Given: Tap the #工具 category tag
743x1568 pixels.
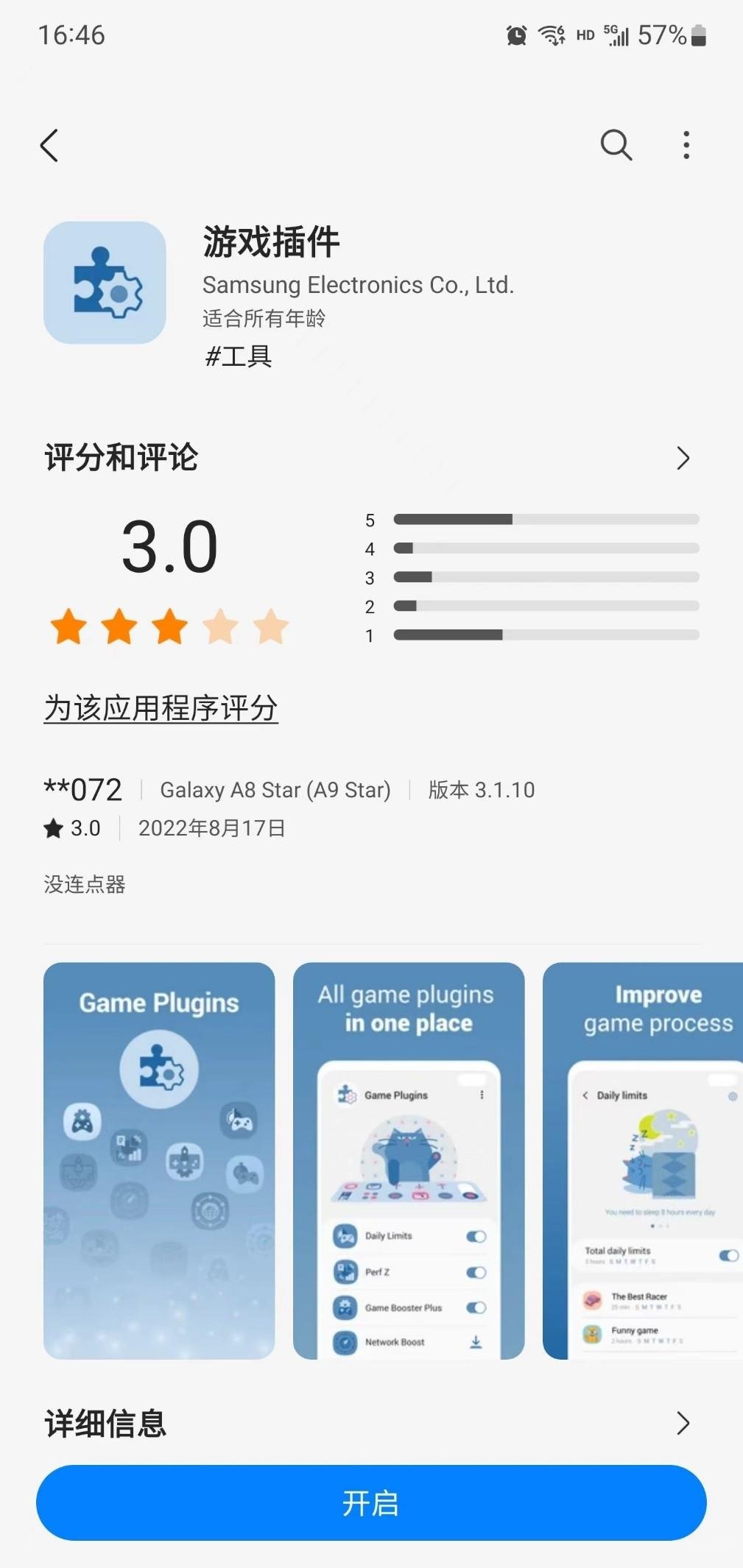Looking at the screenshot, I should (239, 356).
